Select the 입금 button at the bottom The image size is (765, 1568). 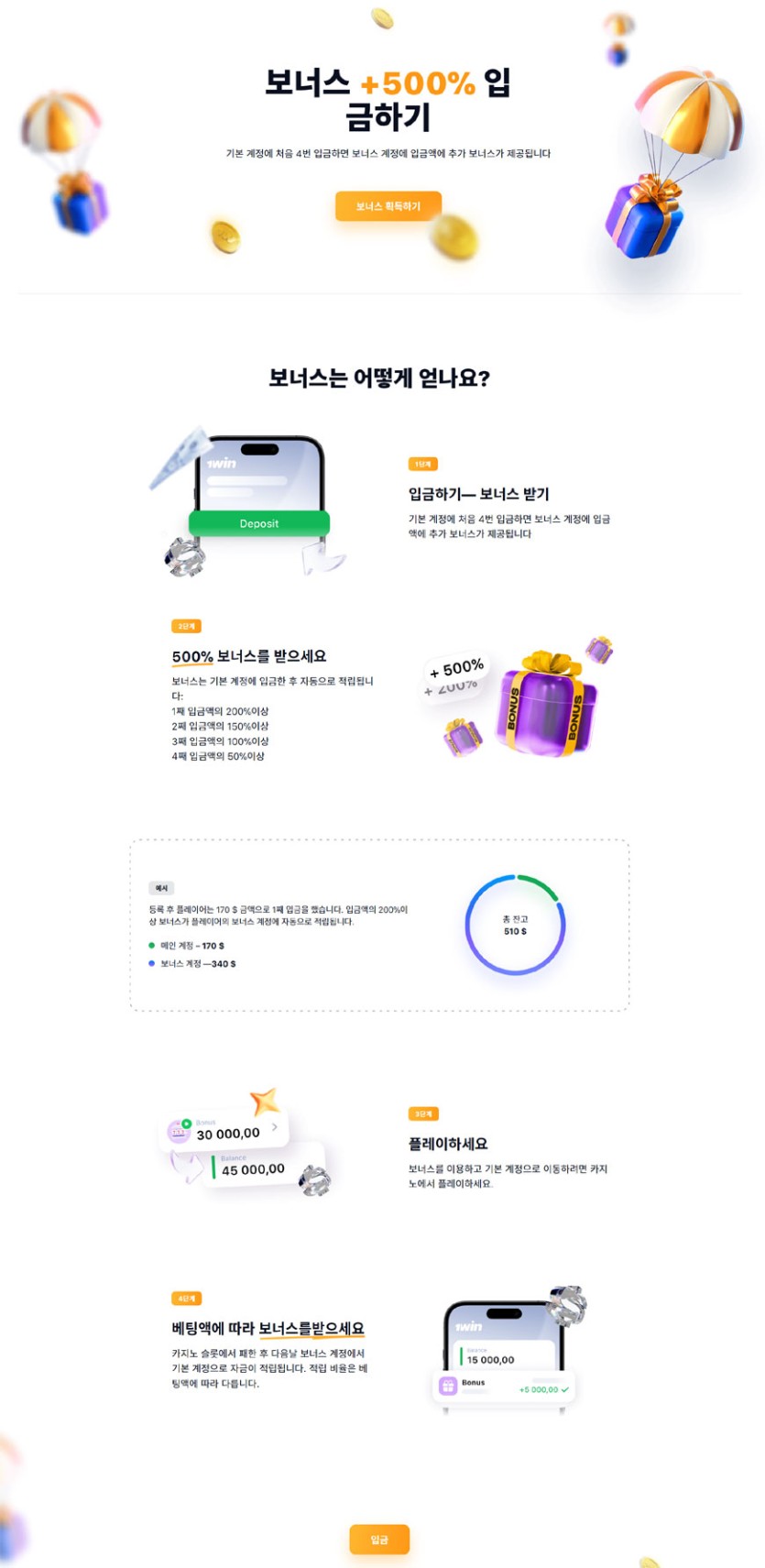point(379,1540)
